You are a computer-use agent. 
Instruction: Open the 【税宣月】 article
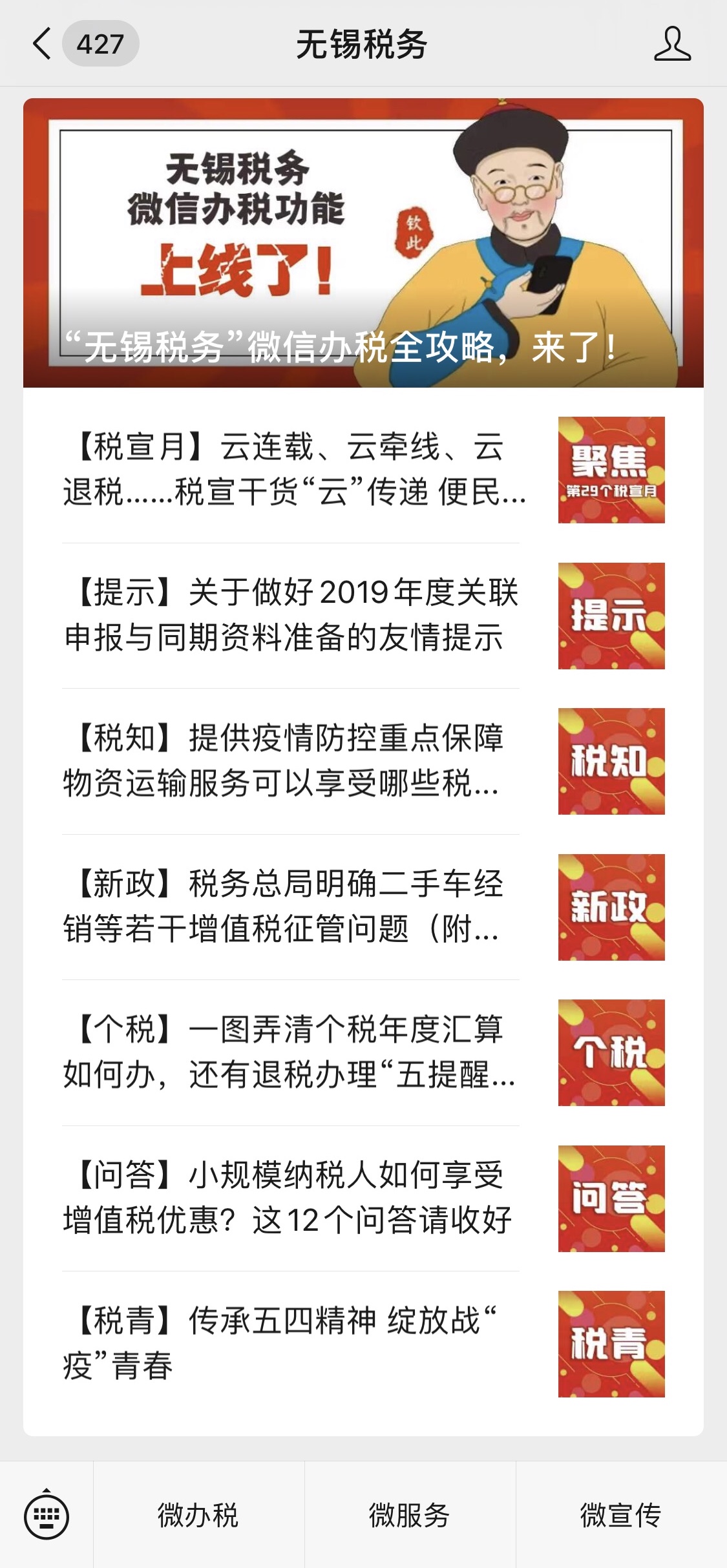click(295, 470)
